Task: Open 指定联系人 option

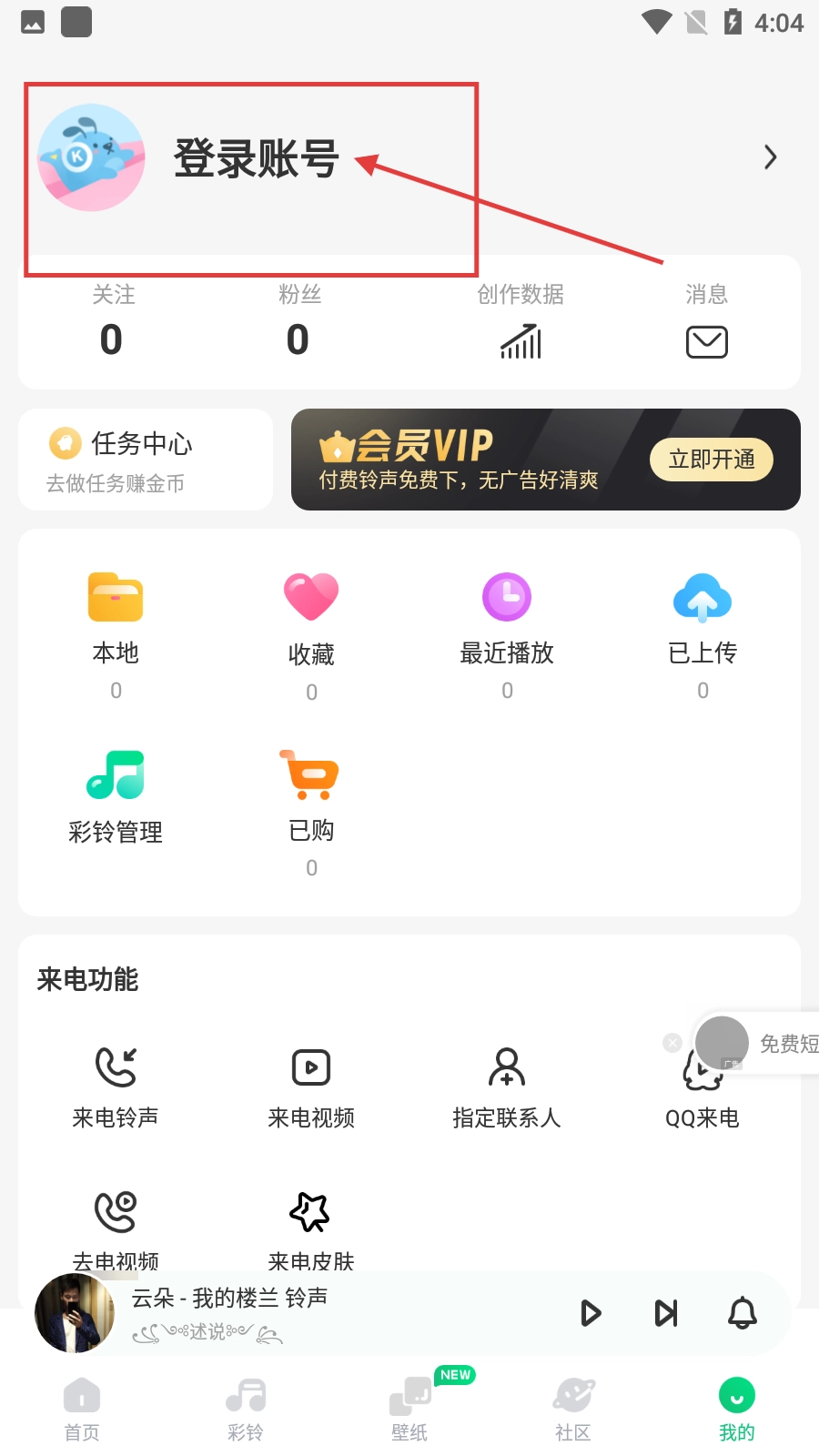Action: (507, 1068)
